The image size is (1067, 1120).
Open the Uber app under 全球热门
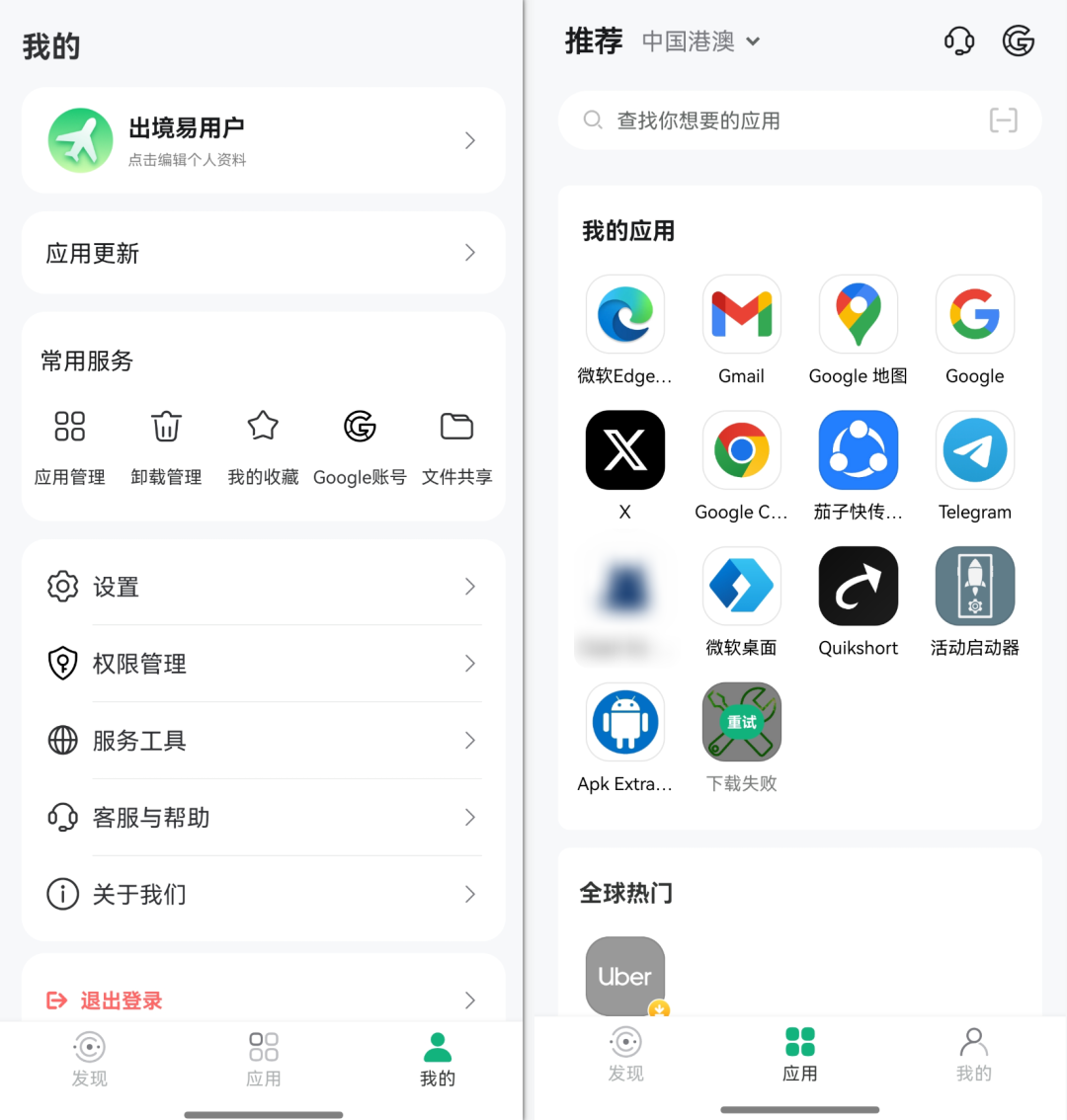[625, 976]
